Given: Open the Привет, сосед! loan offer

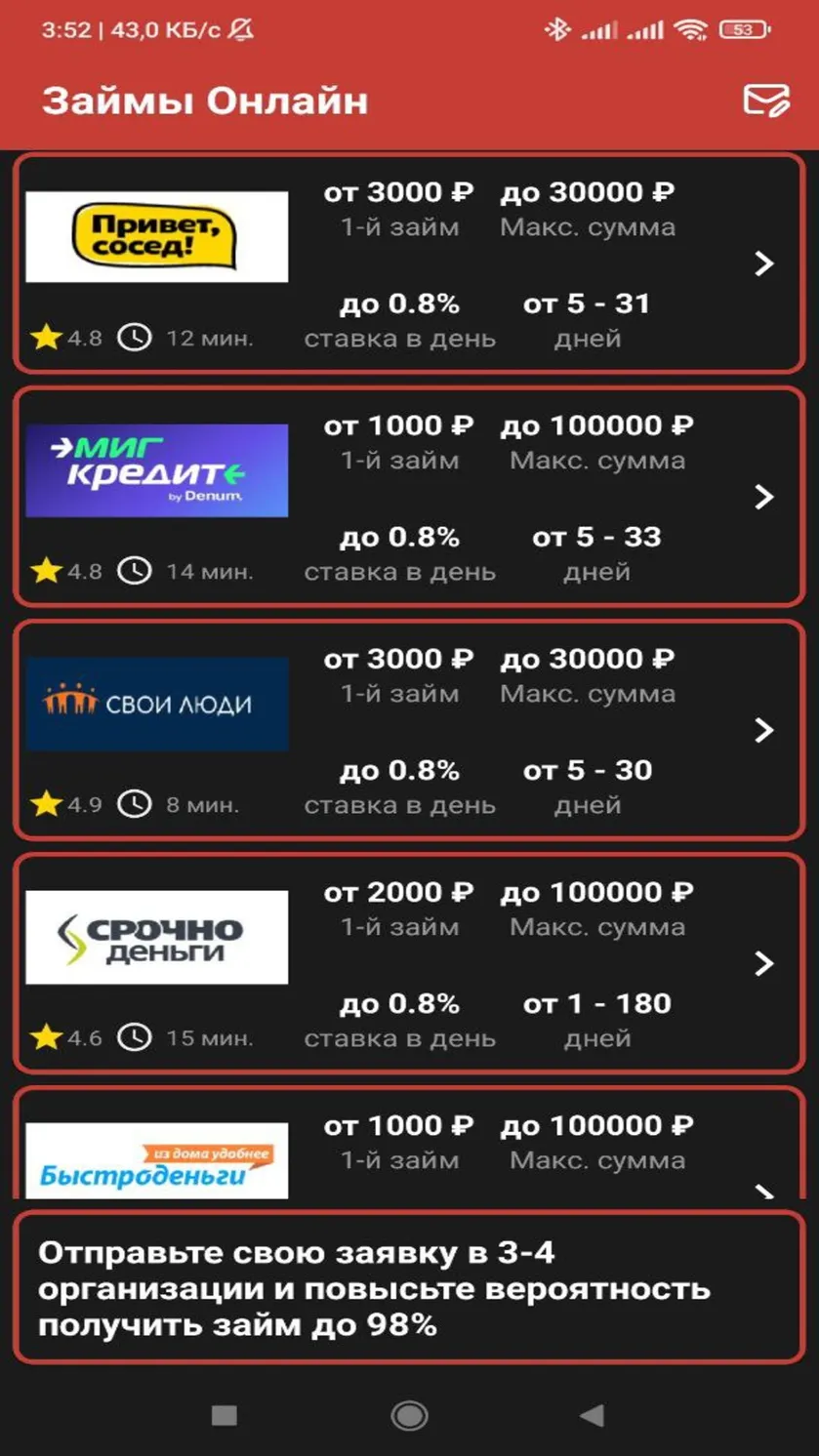Looking at the screenshot, I should [x=409, y=263].
